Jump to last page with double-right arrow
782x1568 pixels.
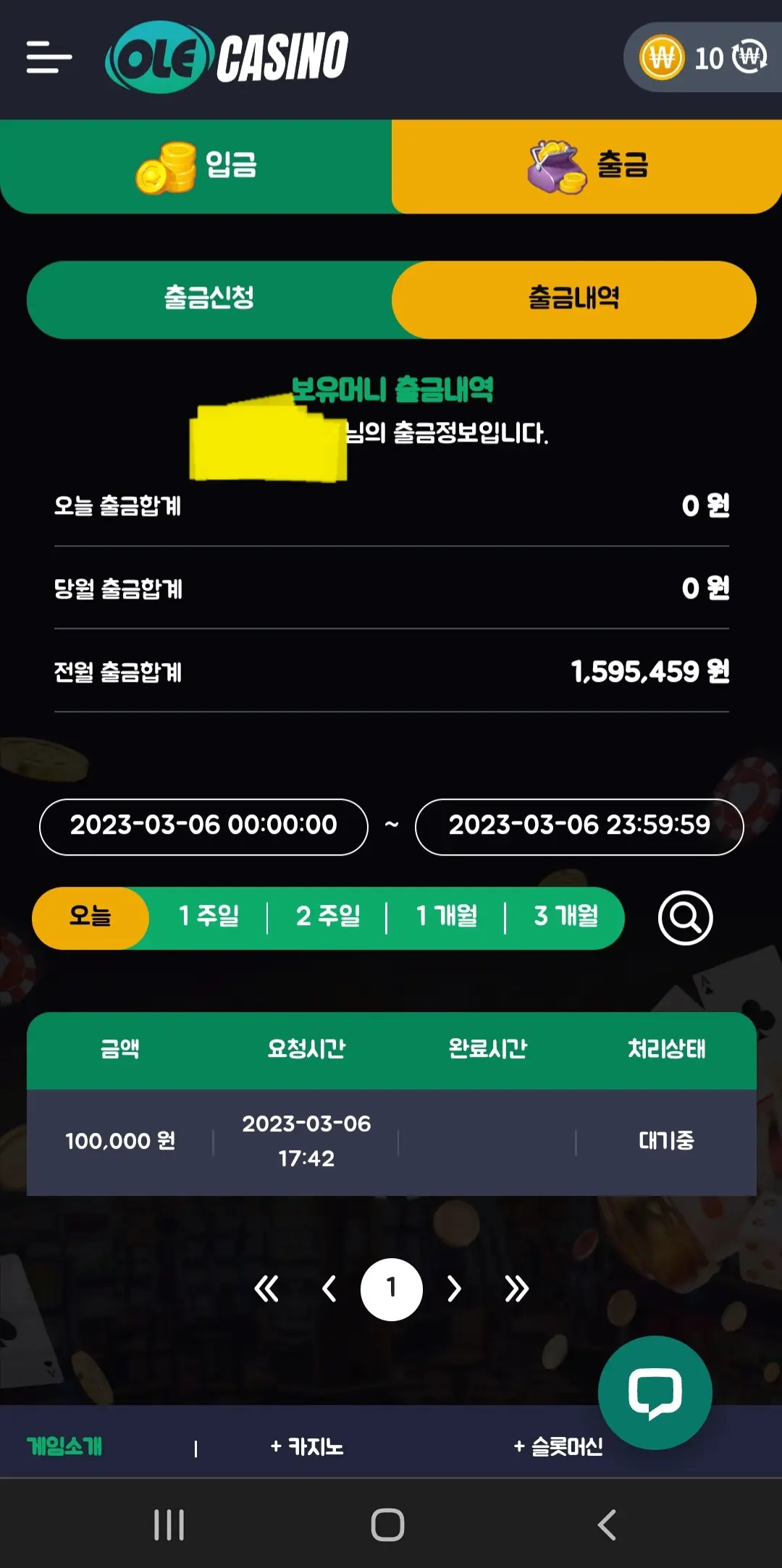tap(516, 1289)
